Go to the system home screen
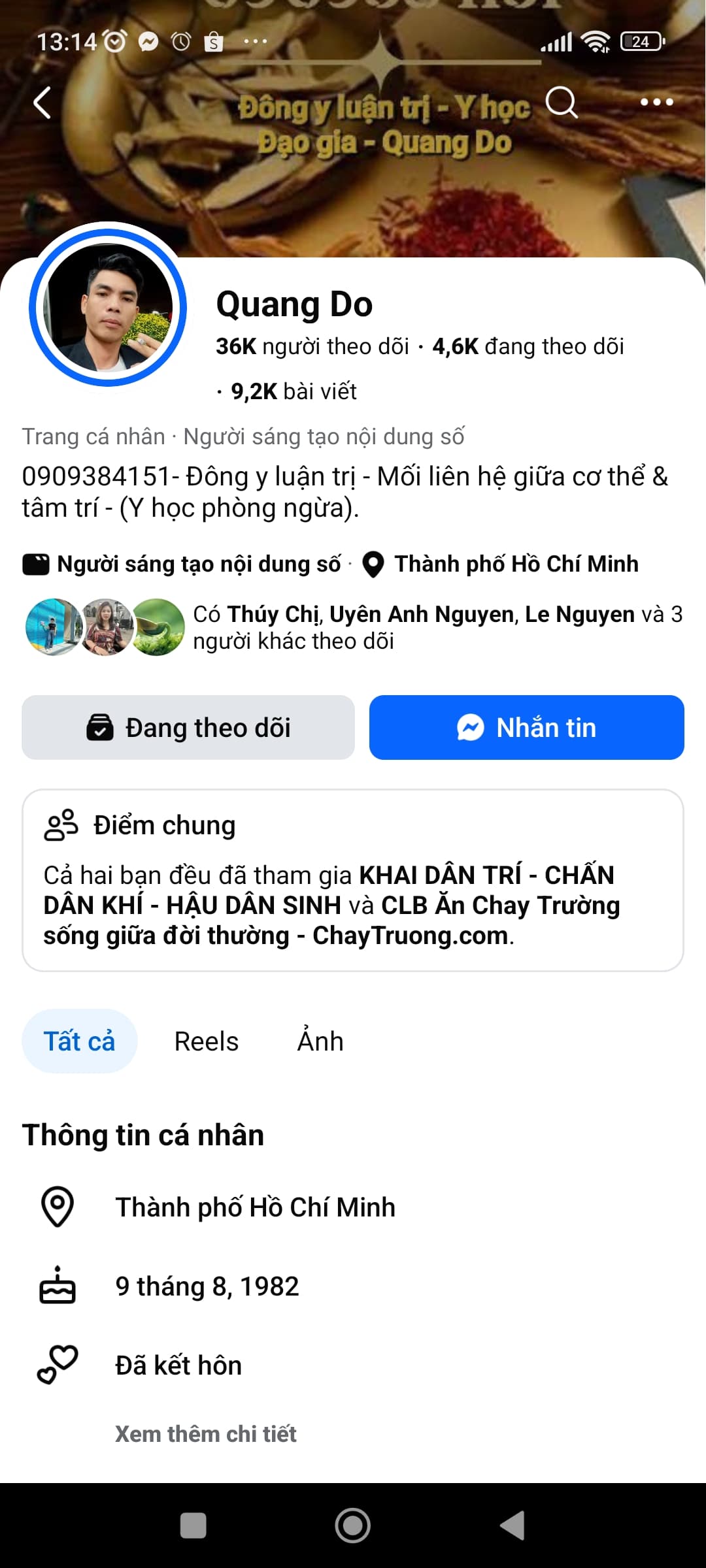 click(353, 1526)
